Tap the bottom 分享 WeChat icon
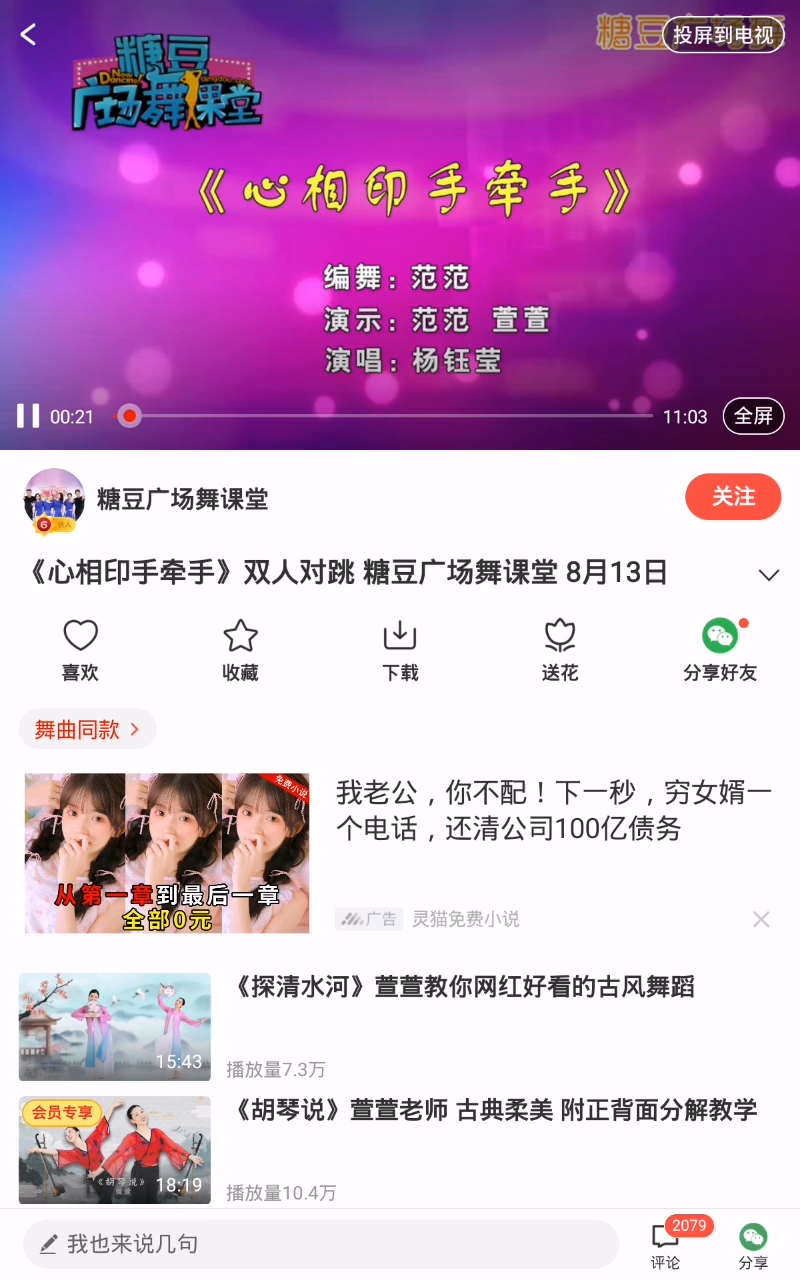The height and width of the screenshot is (1280, 800). coord(753,1245)
